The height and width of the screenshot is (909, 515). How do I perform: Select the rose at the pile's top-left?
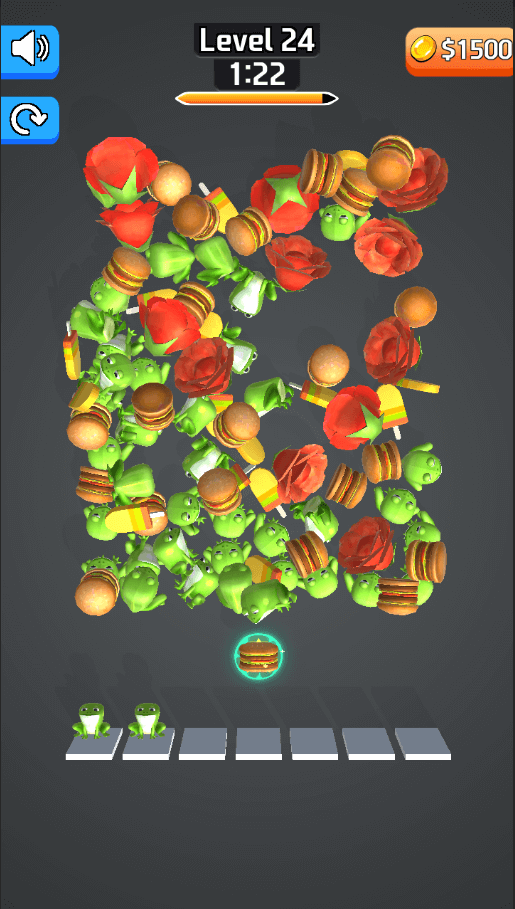click(120, 167)
